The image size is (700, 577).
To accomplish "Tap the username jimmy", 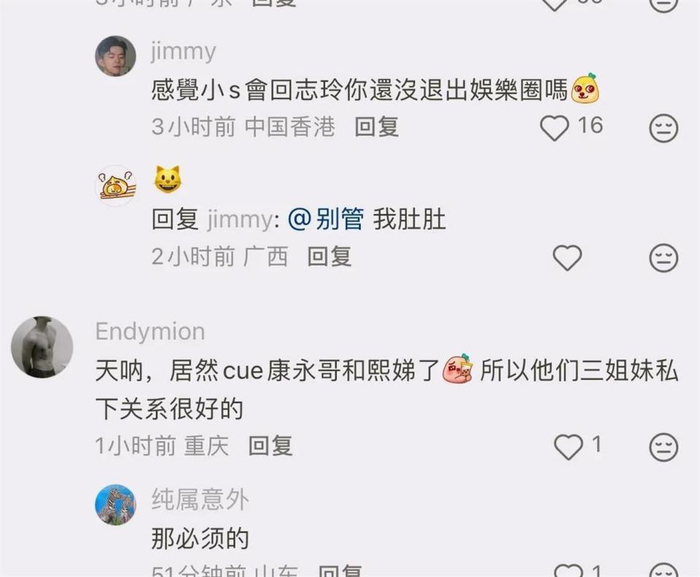I will tap(183, 51).
